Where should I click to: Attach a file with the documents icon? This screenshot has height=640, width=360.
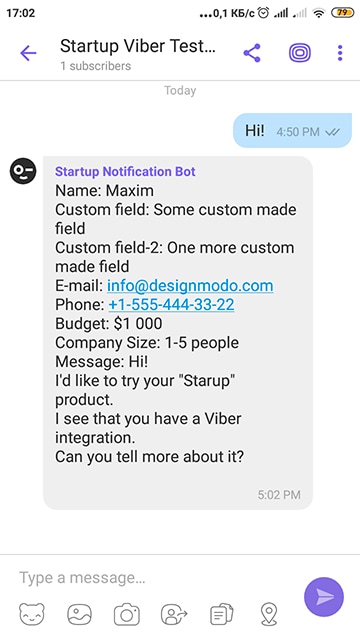pos(222,615)
